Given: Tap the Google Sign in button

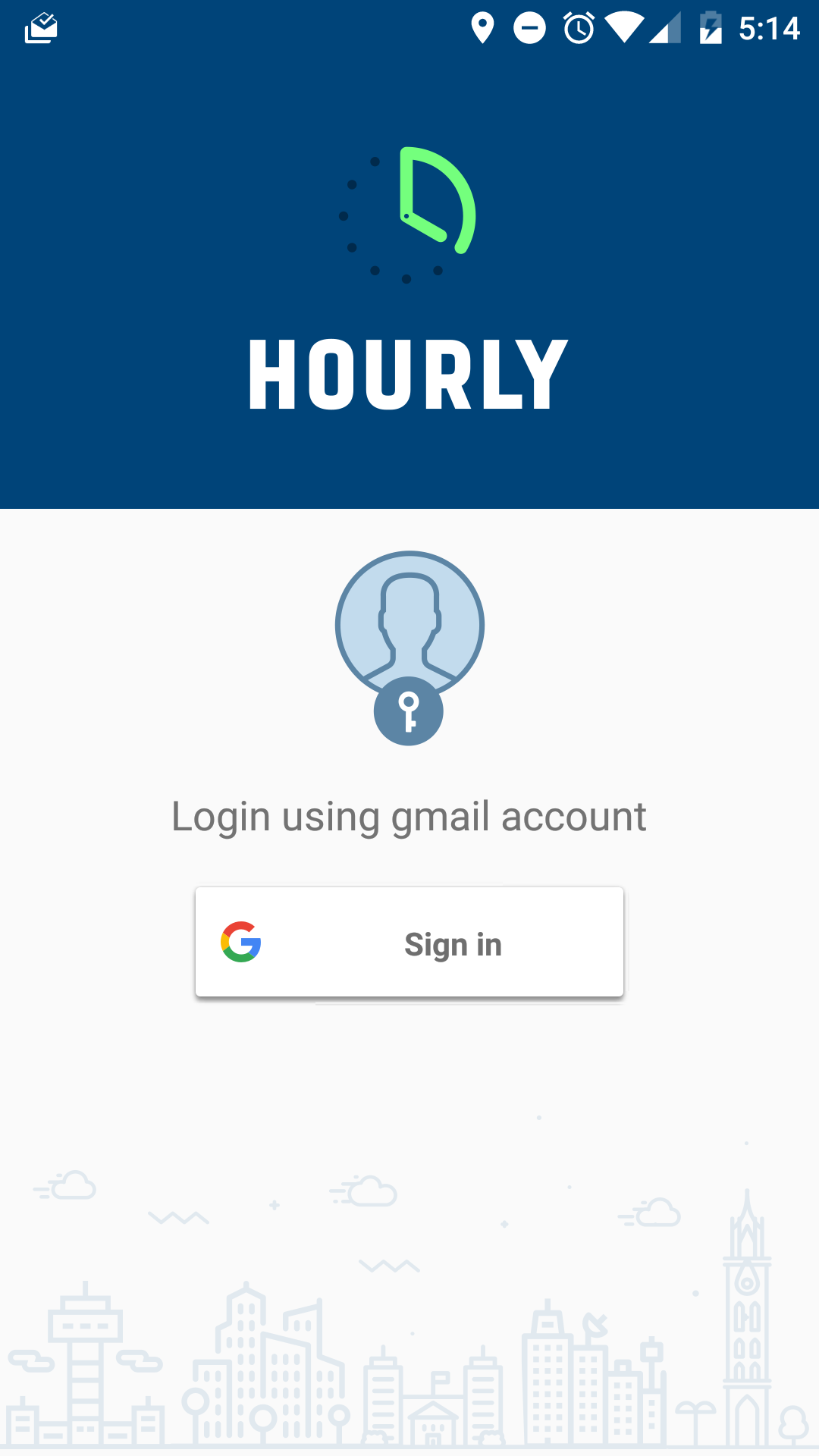Looking at the screenshot, I should pyautogui.click(x=409, y=942).
